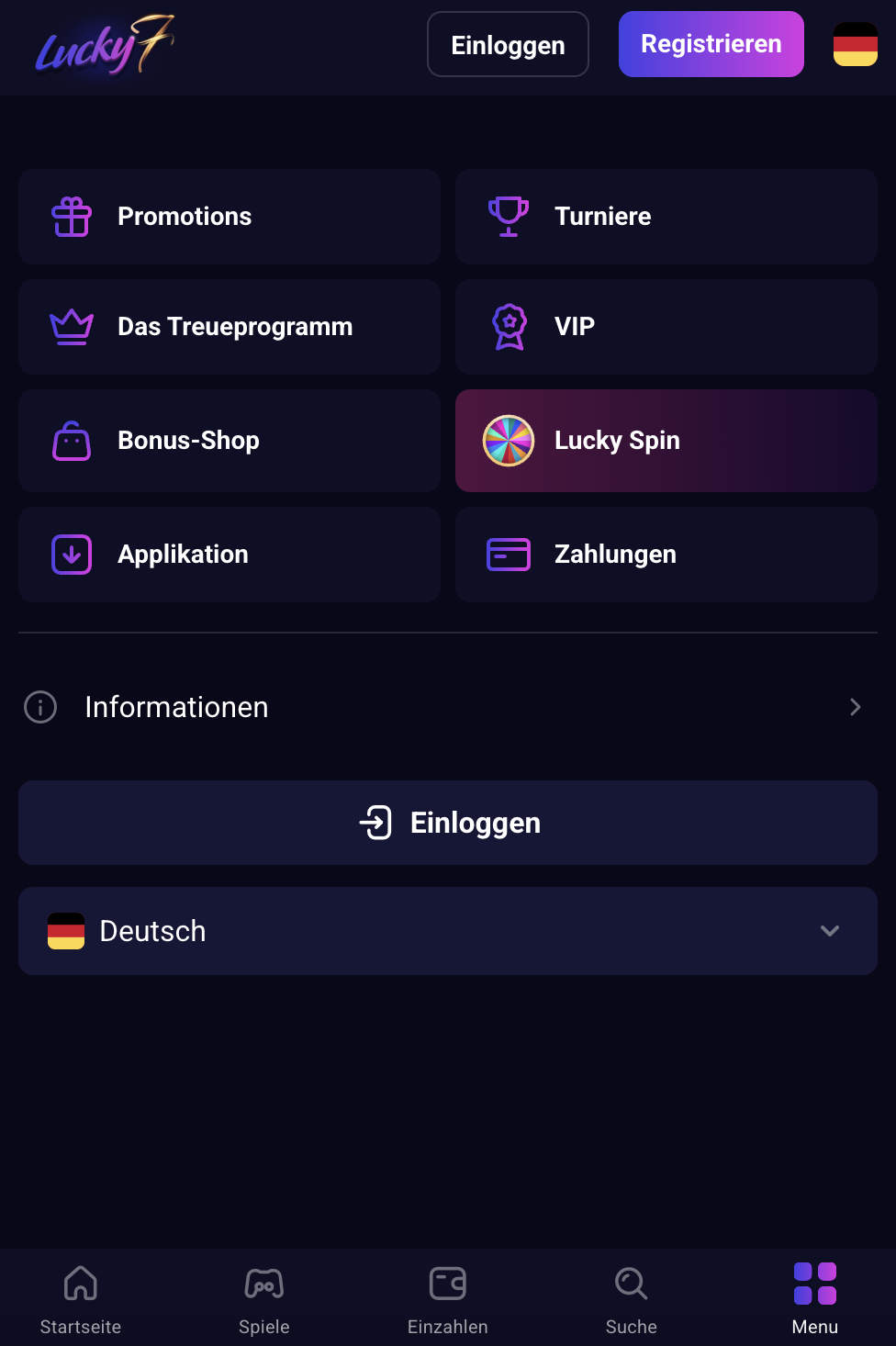Expand the Deutsch language selector
The height and width of the screenshot is (1346, 896).
point(829,931)
